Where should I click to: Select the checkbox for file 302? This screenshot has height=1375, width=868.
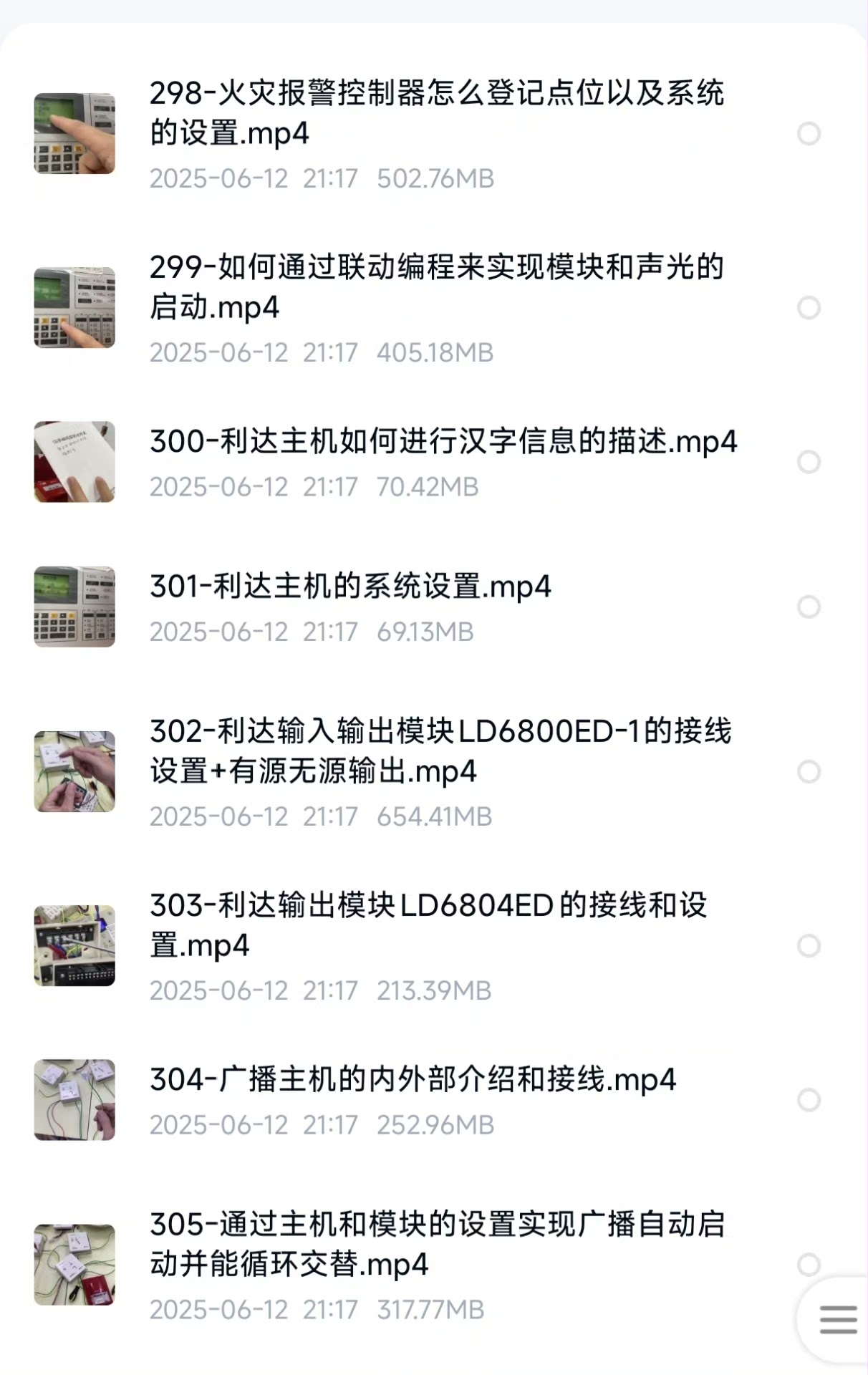[x=809, y=772]
